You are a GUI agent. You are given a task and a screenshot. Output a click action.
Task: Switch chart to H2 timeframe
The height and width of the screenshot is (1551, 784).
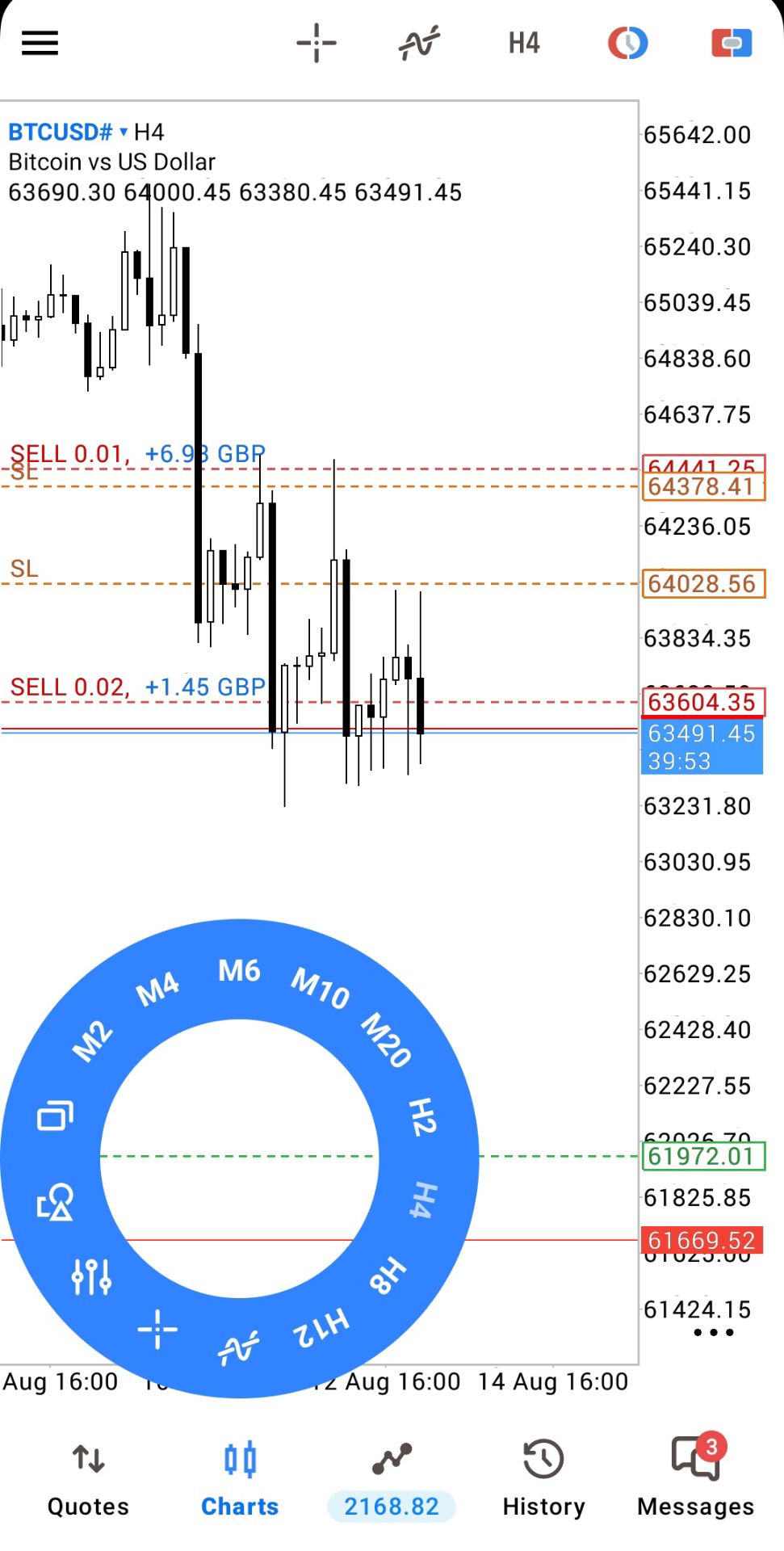click(422, 1116)
